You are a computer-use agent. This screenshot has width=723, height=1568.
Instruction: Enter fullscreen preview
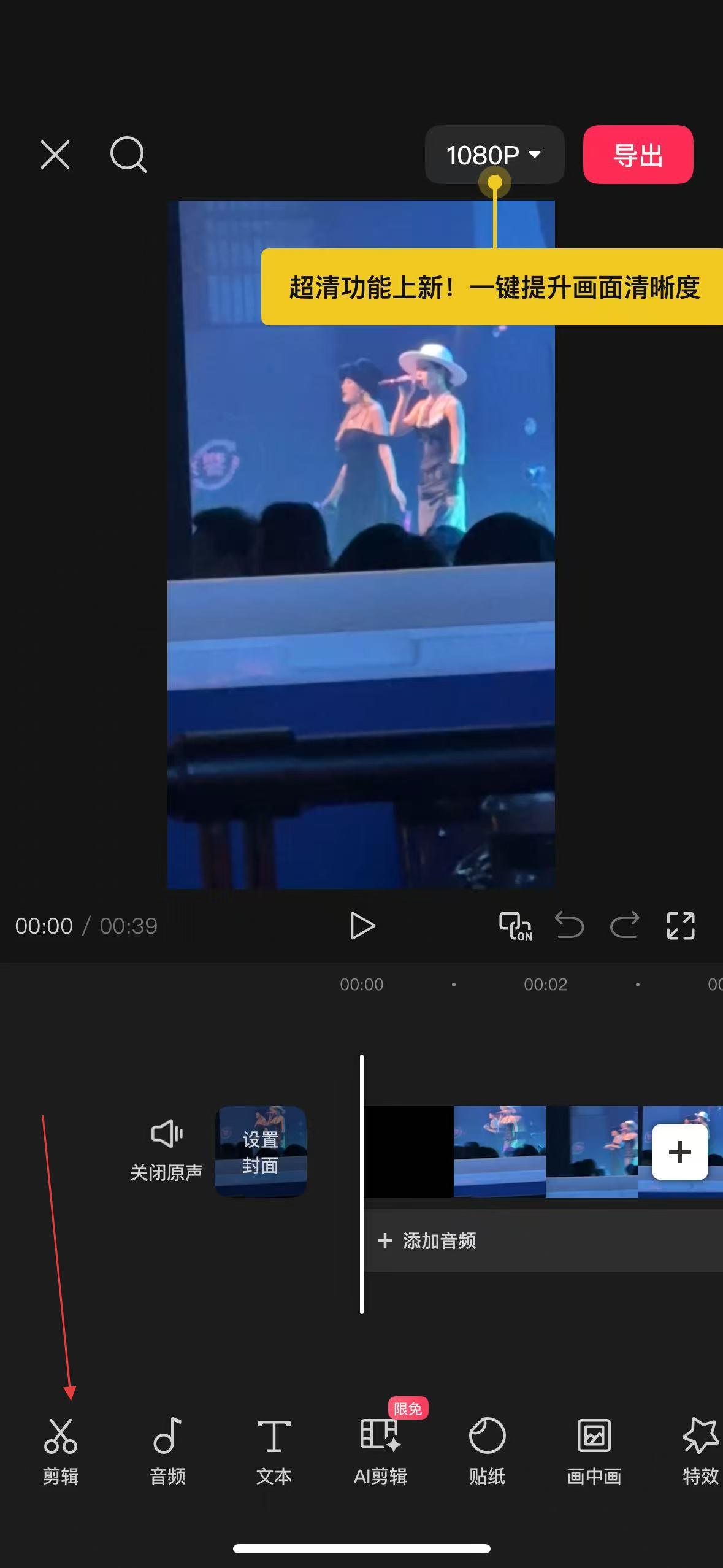click(680, 926)
